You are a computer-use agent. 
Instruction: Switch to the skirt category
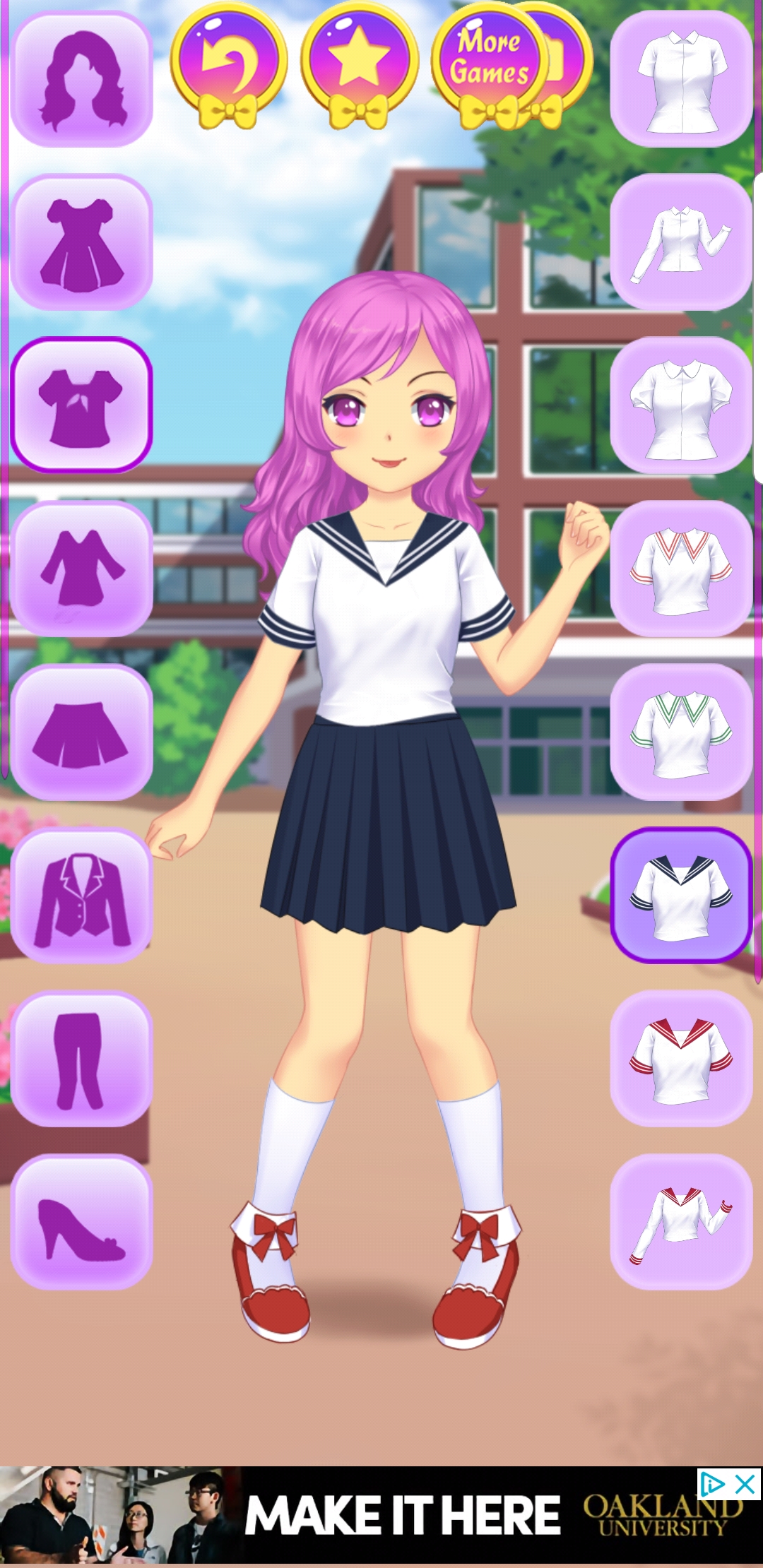click(x=82, y=732)
